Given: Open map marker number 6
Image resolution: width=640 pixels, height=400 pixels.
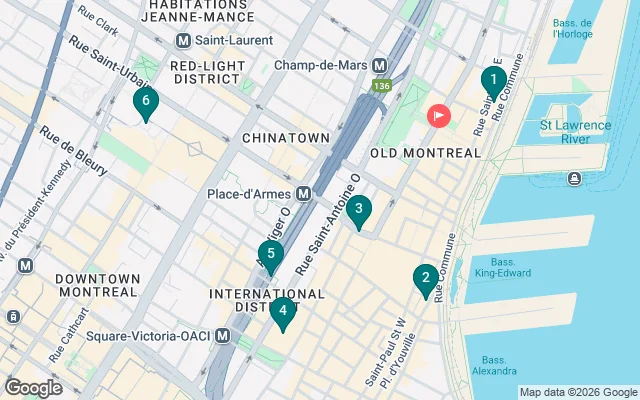Looking at the screenshot, I should tap(146, 101).
